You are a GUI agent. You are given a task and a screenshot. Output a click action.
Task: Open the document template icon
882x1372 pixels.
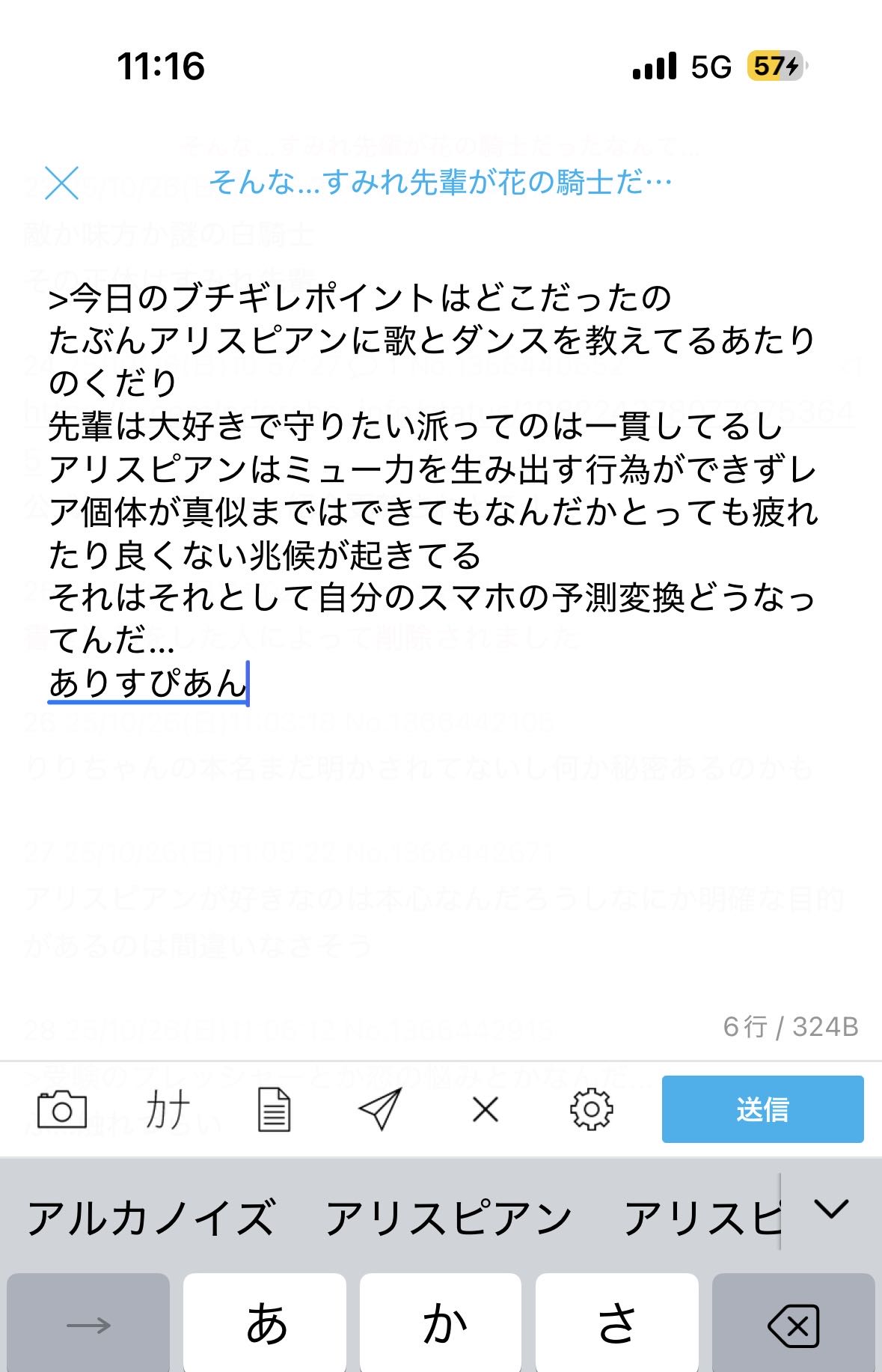tap(274, 1109)
